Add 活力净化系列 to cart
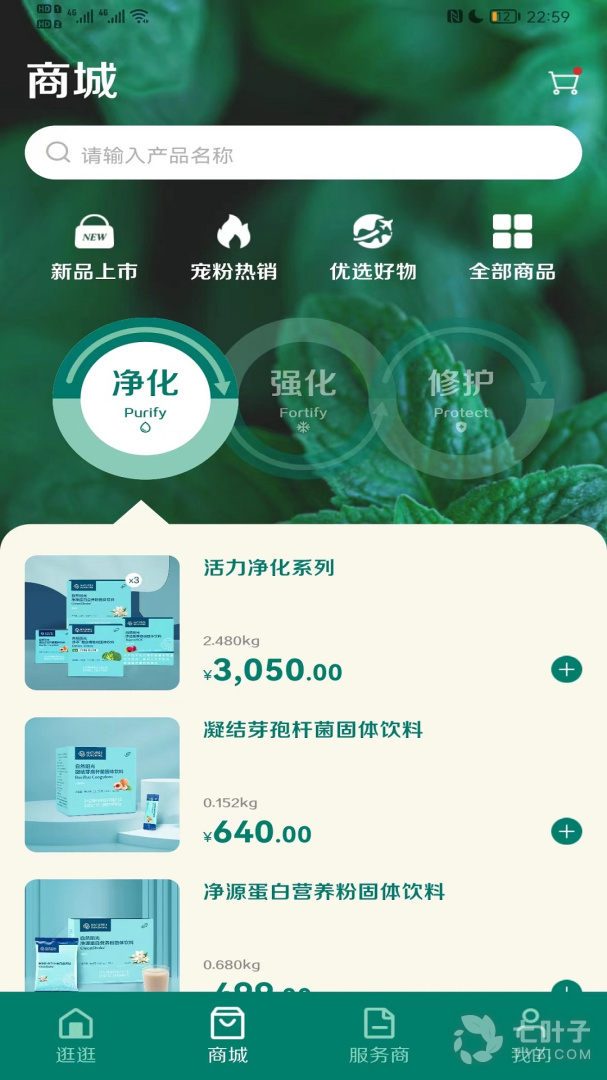Image resolution: width=607 pixels, height=1080 pixels. [x=566, y=669]
